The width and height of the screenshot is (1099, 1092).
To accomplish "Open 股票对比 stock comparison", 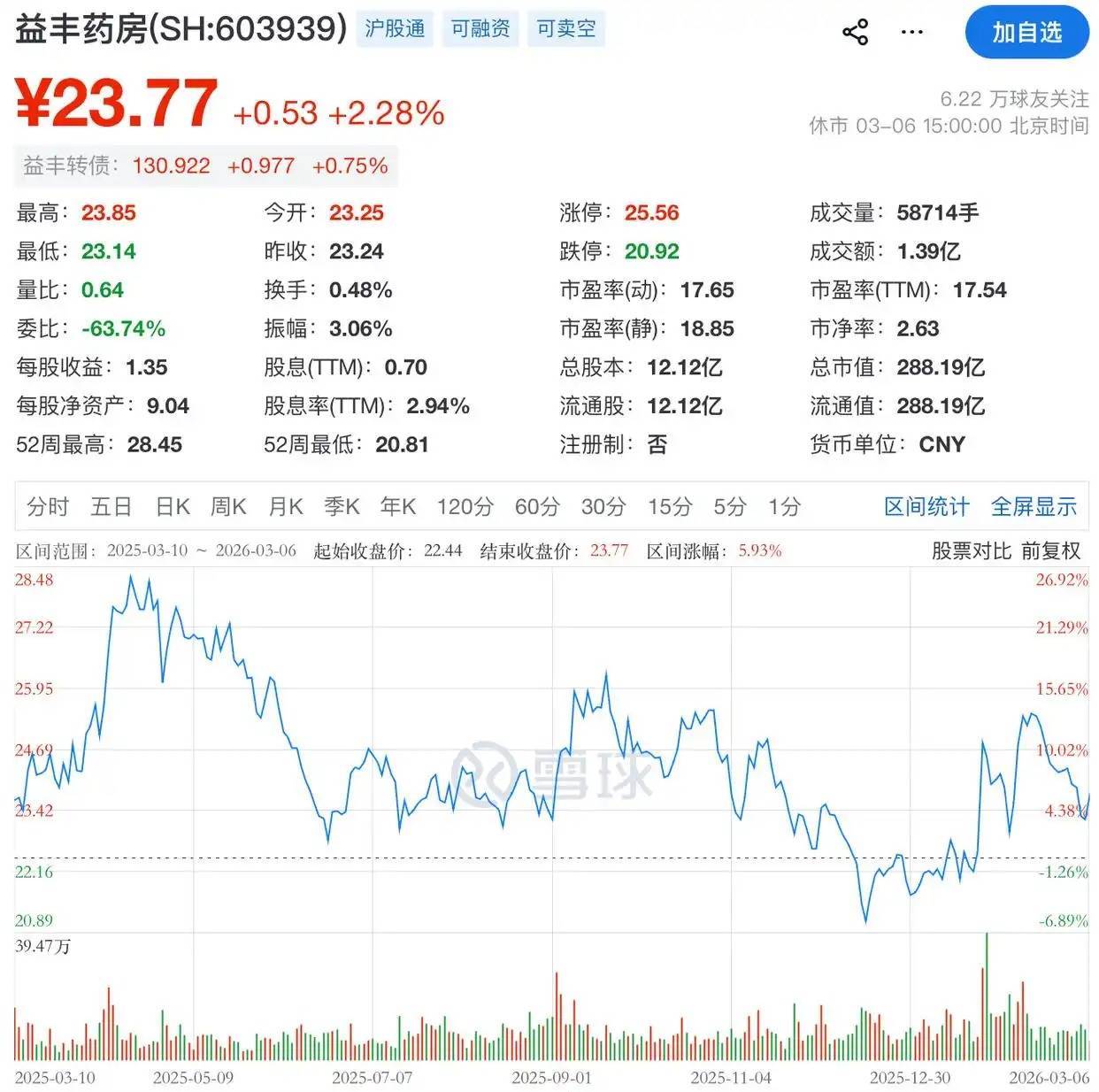I will [x=971, y=550].
